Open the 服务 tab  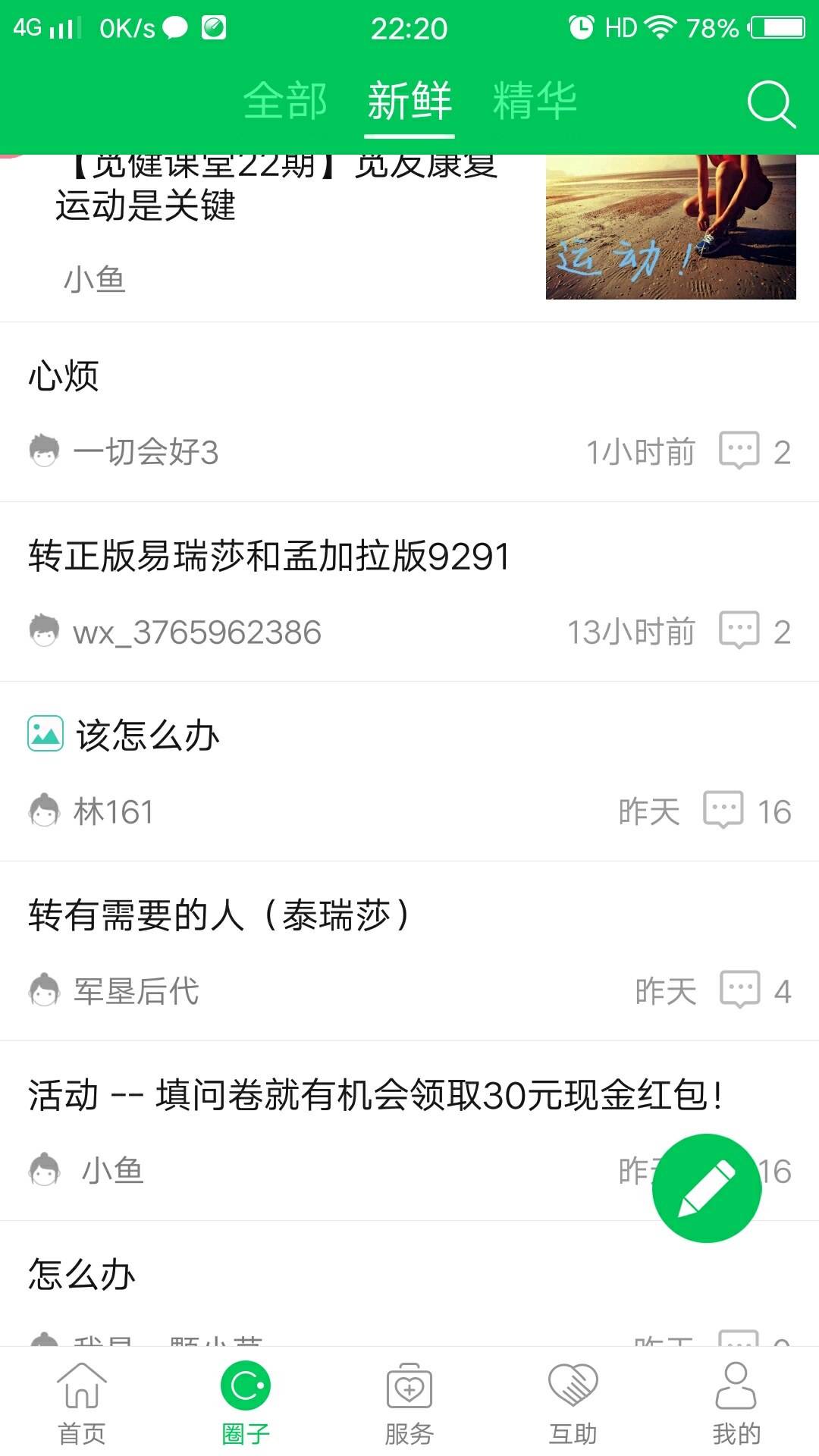409,1403
